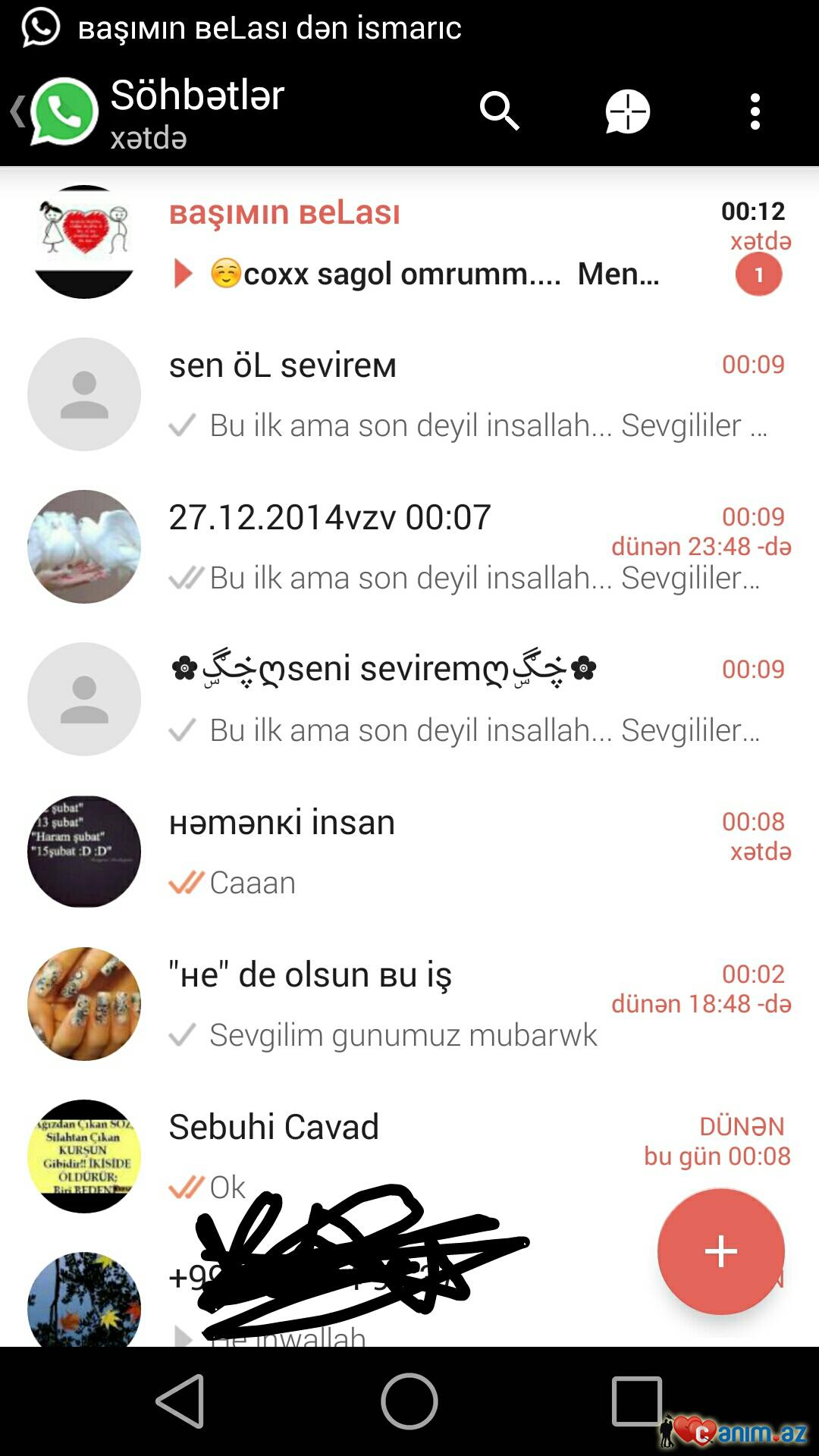Open the overflow menu
The width and height of the screenshot is (819, 1456).
(755, 112)
